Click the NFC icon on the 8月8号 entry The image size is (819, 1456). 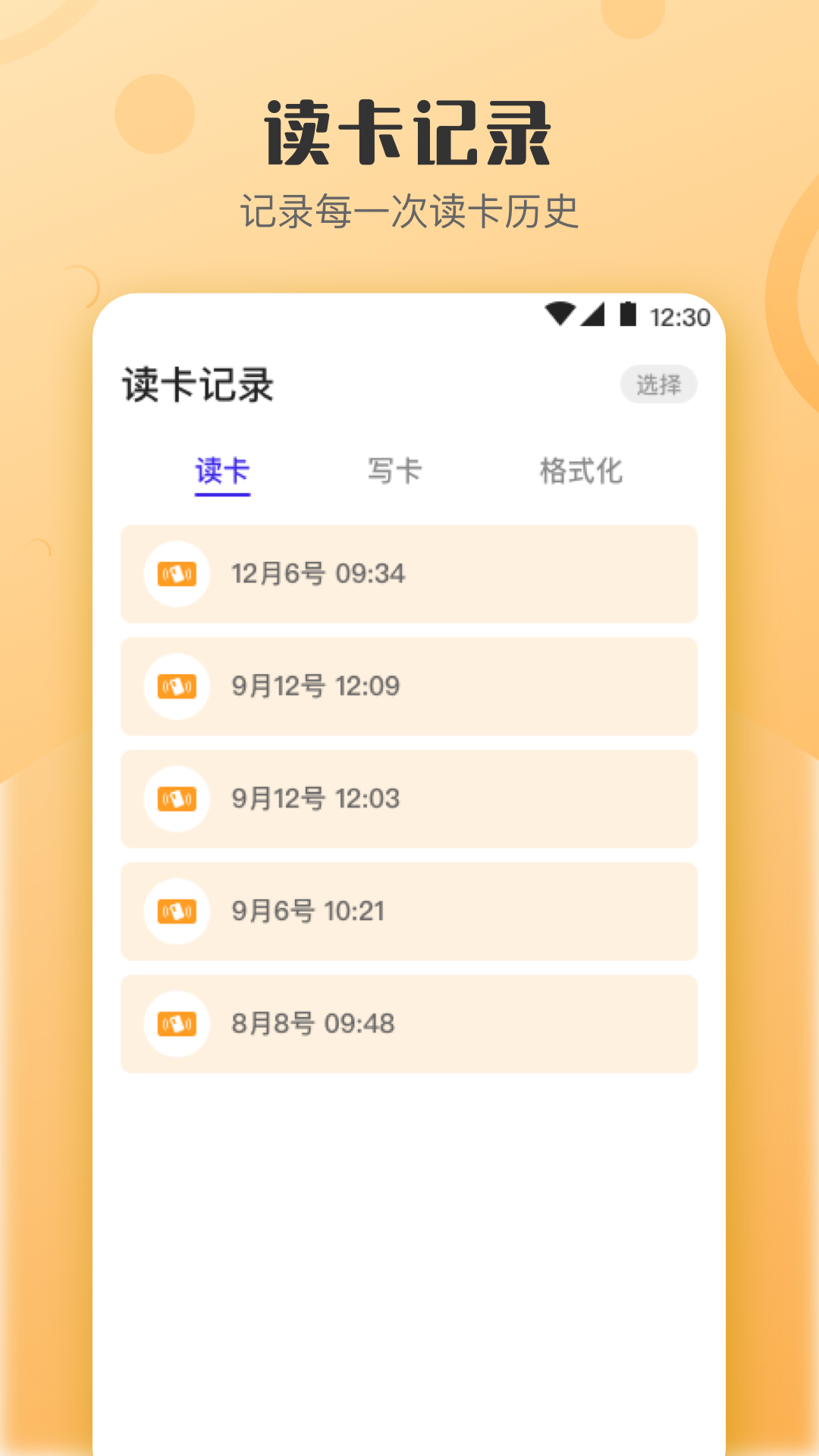pos(177,1024)
